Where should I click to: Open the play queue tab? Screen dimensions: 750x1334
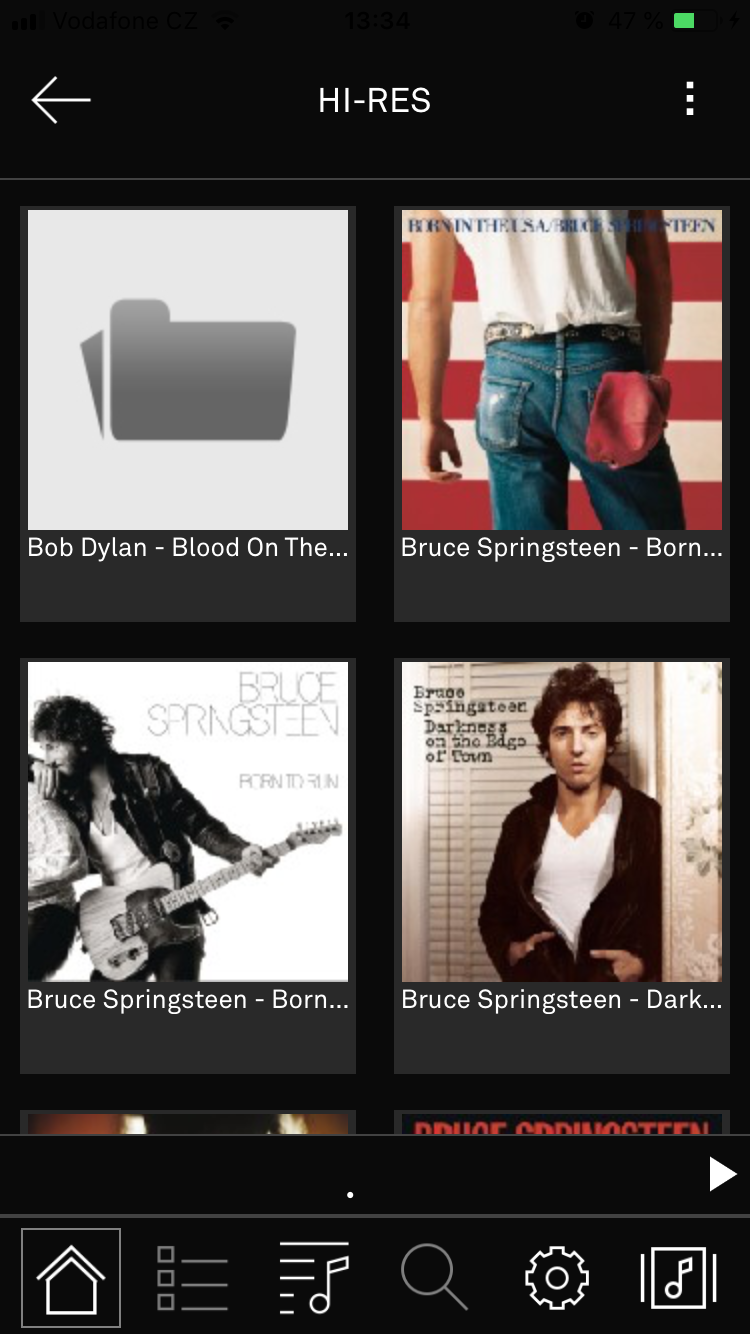(314, 1278)
